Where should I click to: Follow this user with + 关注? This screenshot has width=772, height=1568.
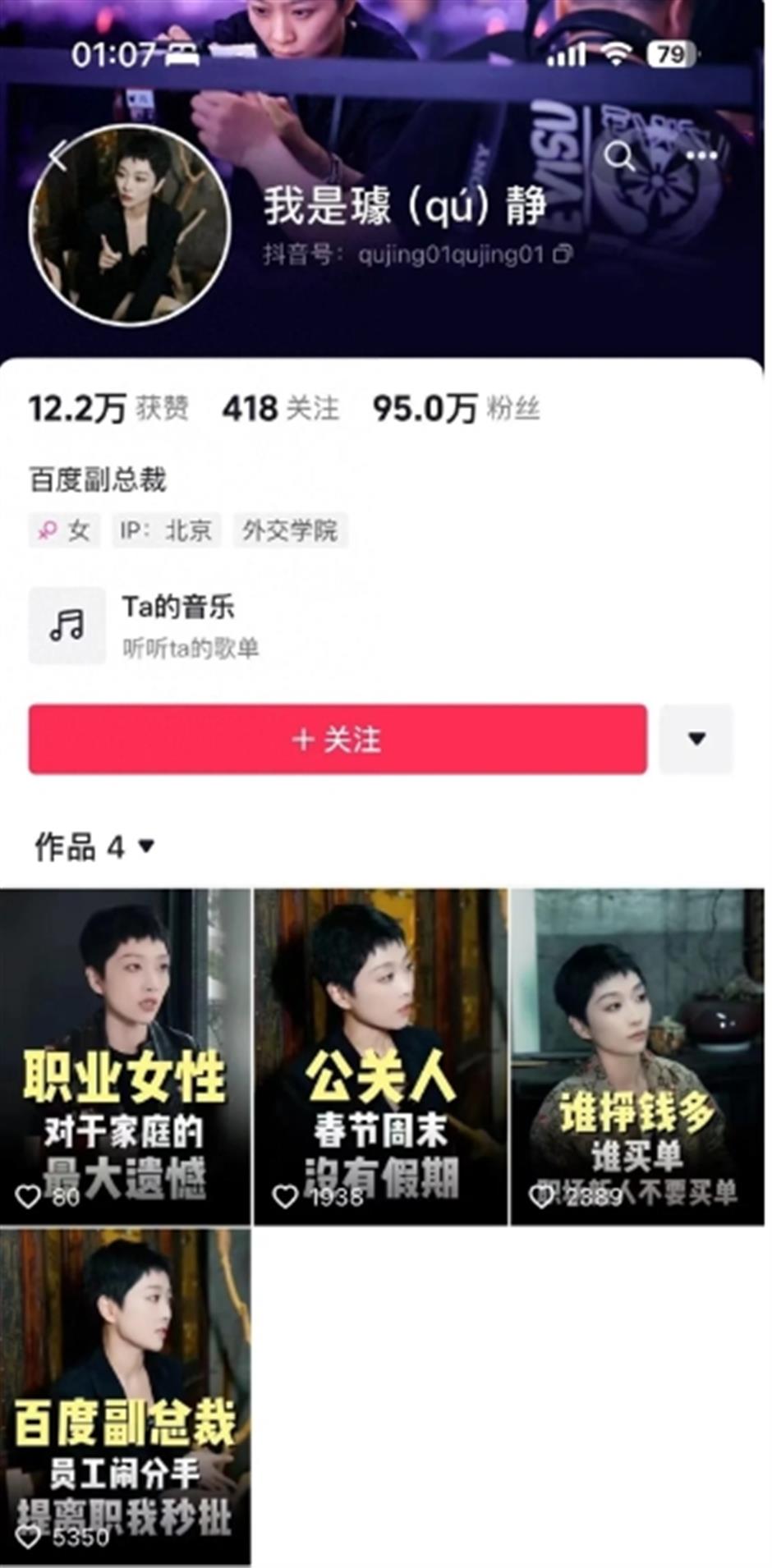pos(338,739)
